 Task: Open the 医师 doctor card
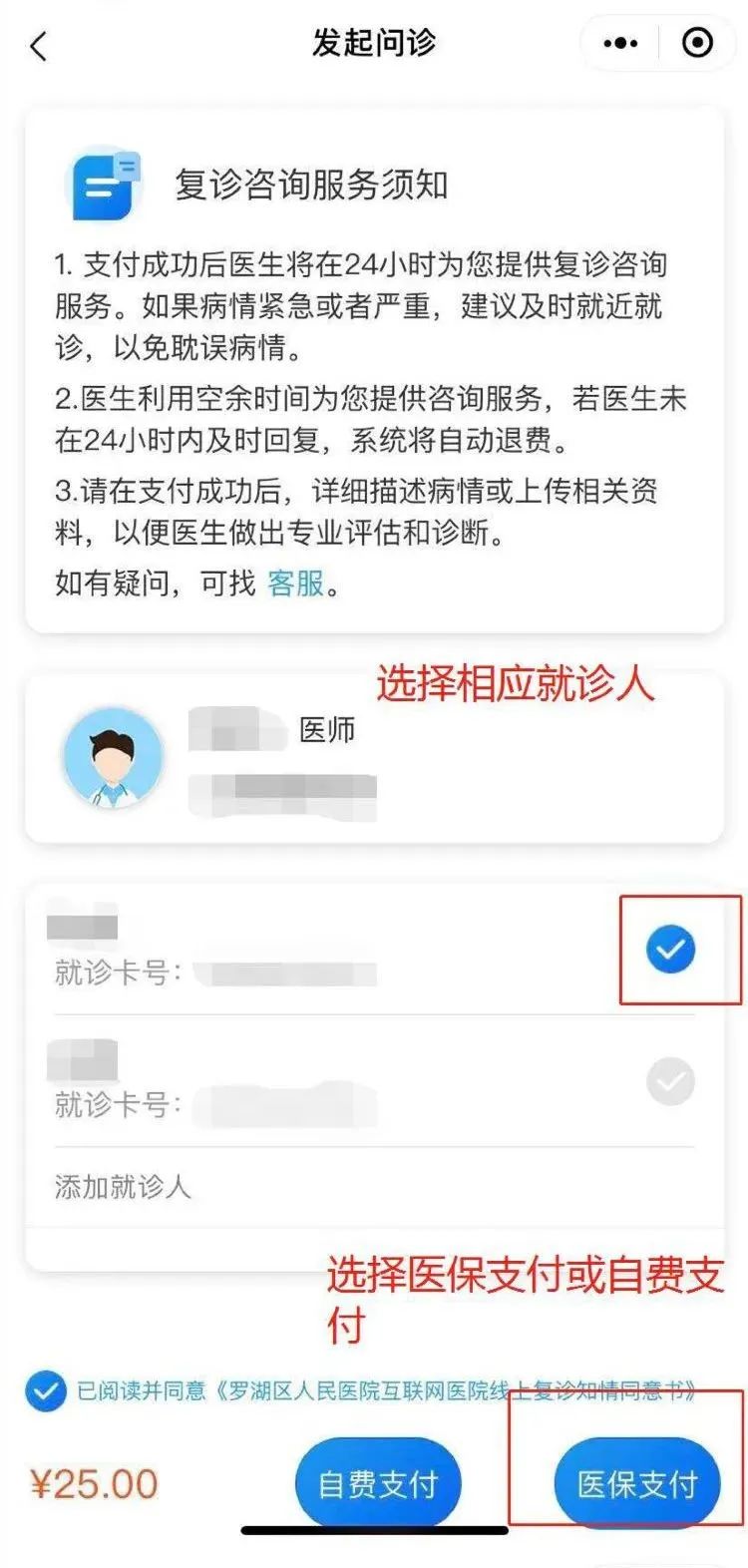[373, 759]
